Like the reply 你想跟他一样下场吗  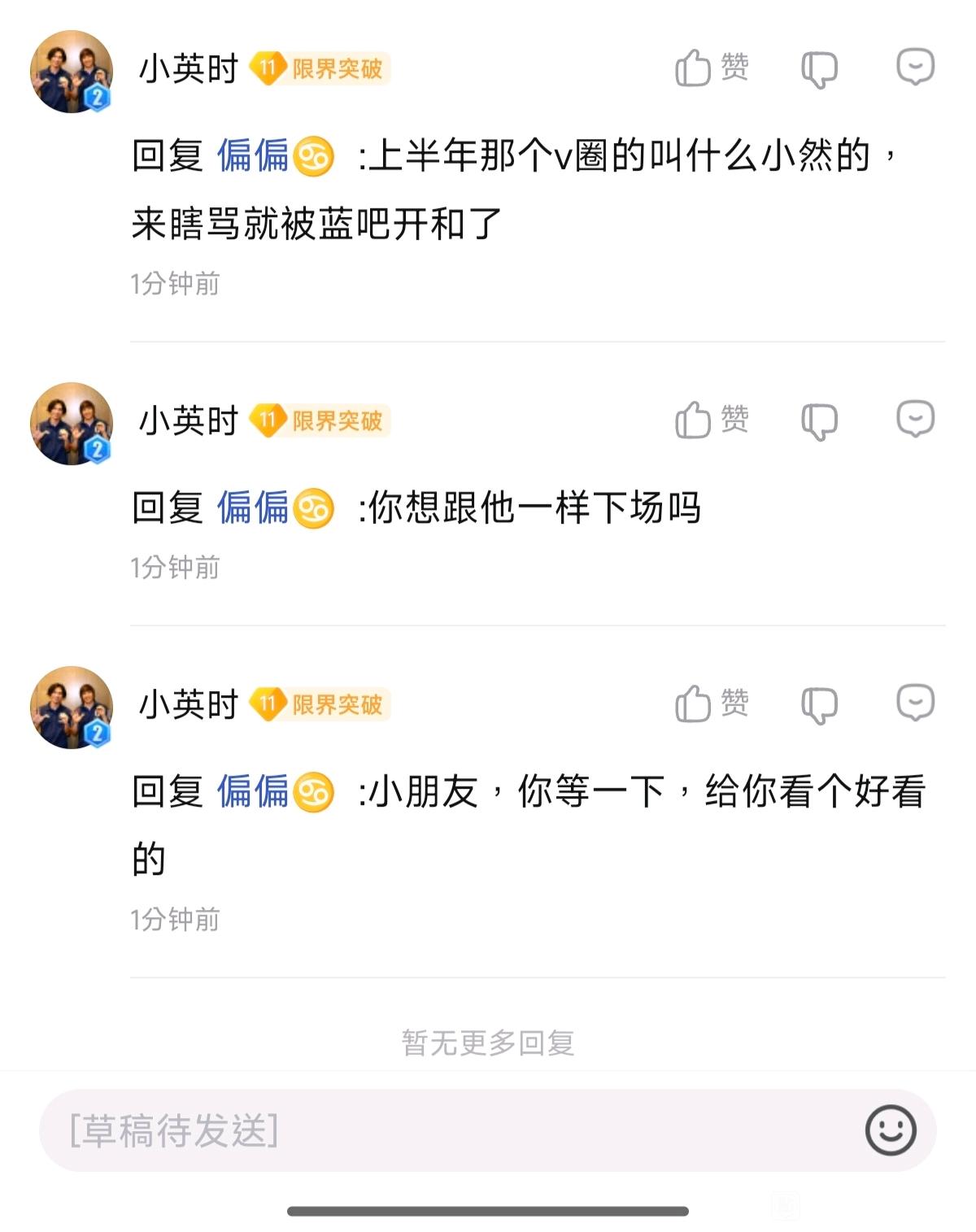point(711,420)
